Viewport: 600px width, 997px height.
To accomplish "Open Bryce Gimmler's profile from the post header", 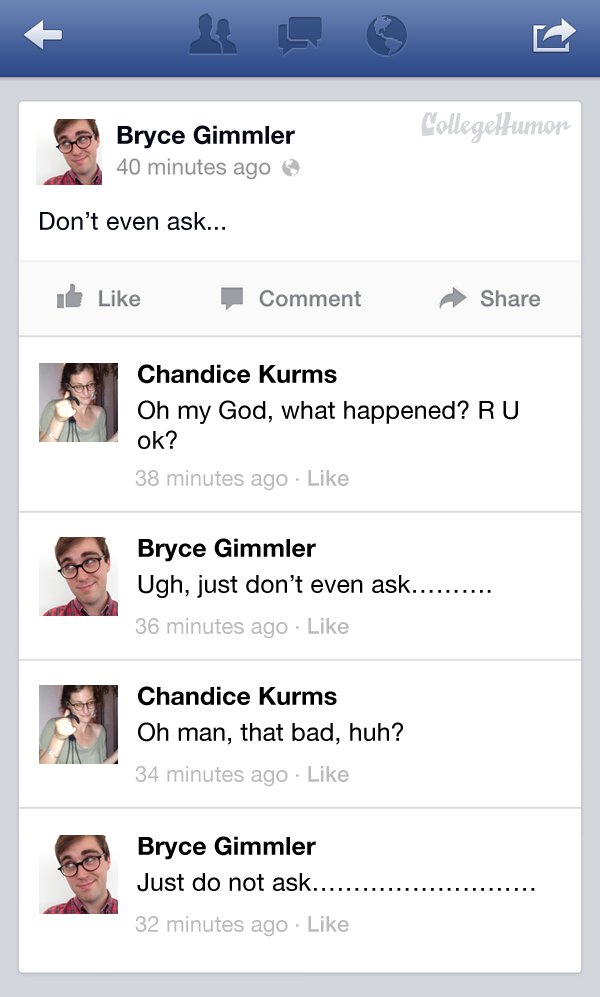I will tap(205, 135).
